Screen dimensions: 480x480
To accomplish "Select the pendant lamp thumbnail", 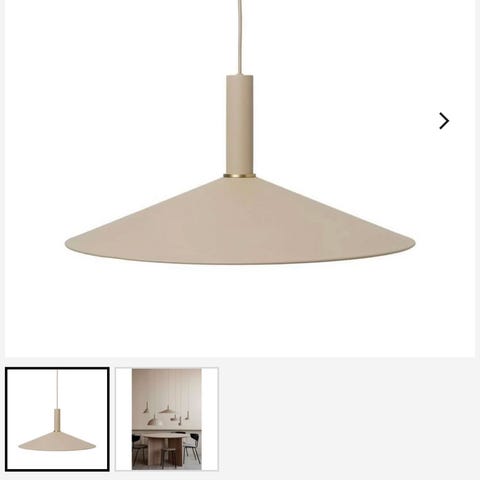I will (57, 419).
